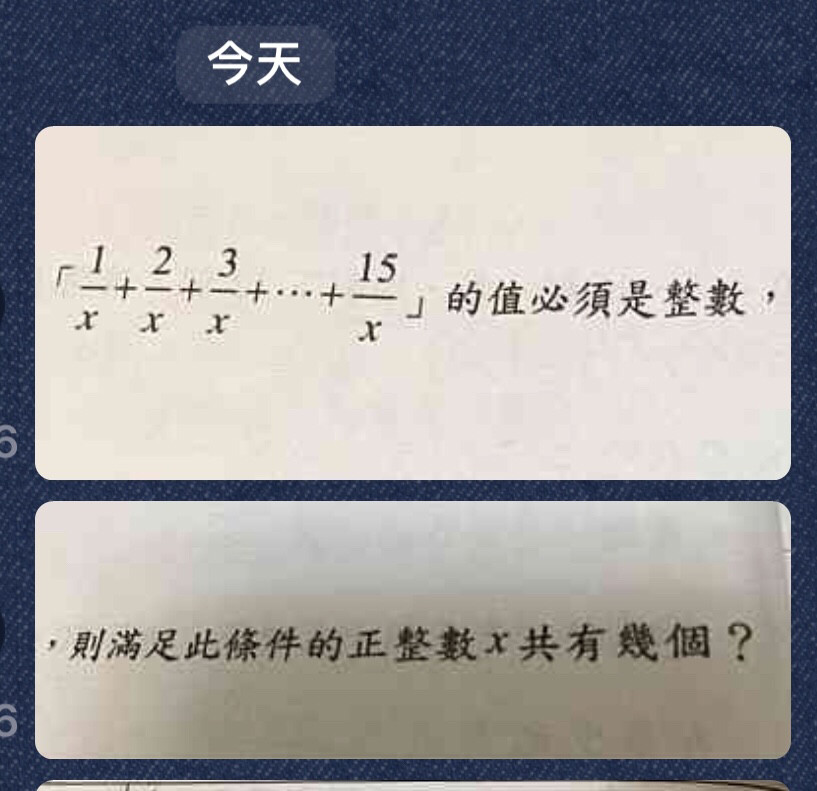Open the image with the fraction sum

click(412, 303)
